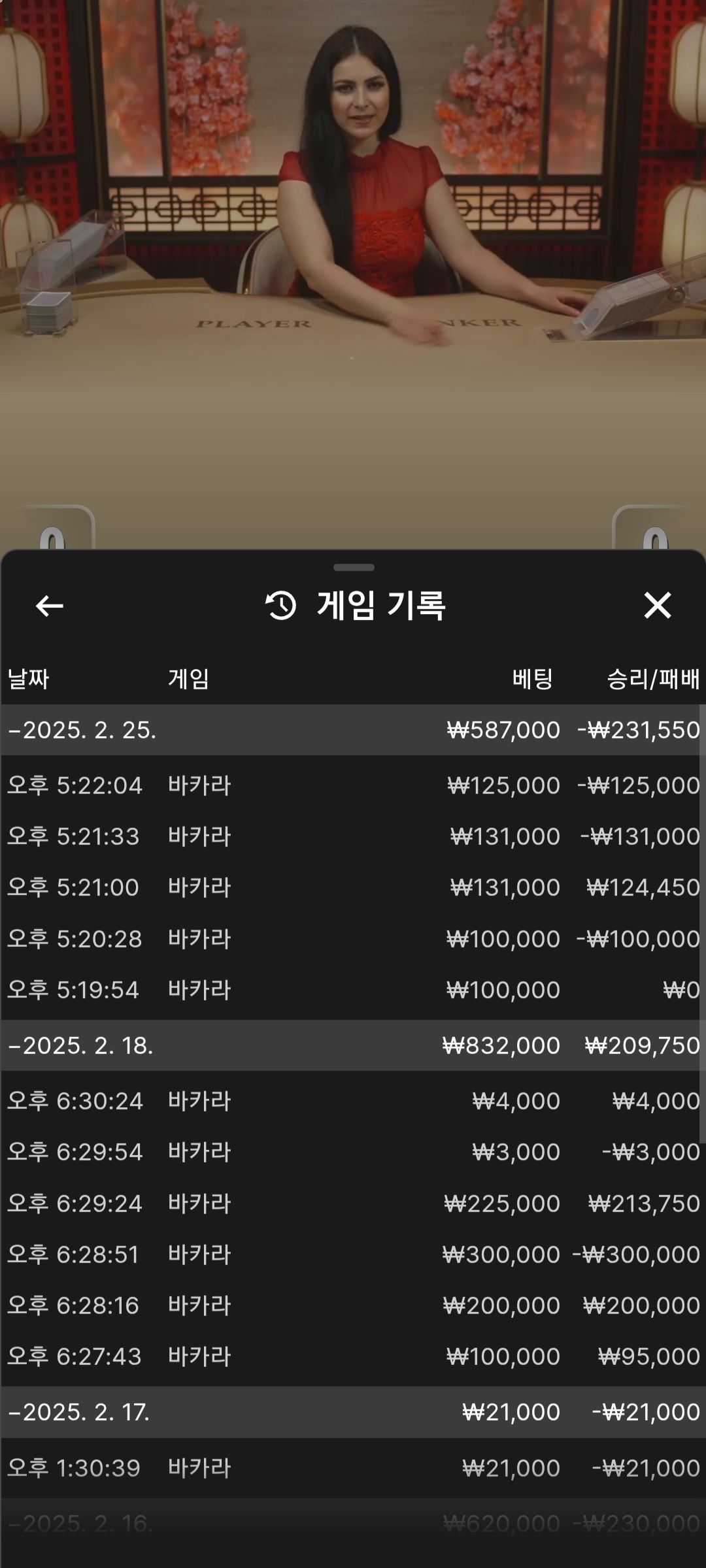Collapse the 2025. 2. 17. date group

click(x=353, y=1412)
